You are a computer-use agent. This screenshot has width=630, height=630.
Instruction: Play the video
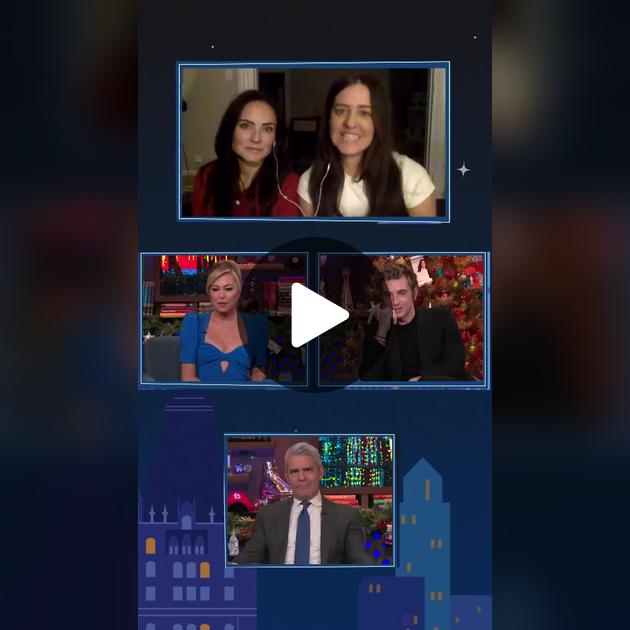(316, 315)
